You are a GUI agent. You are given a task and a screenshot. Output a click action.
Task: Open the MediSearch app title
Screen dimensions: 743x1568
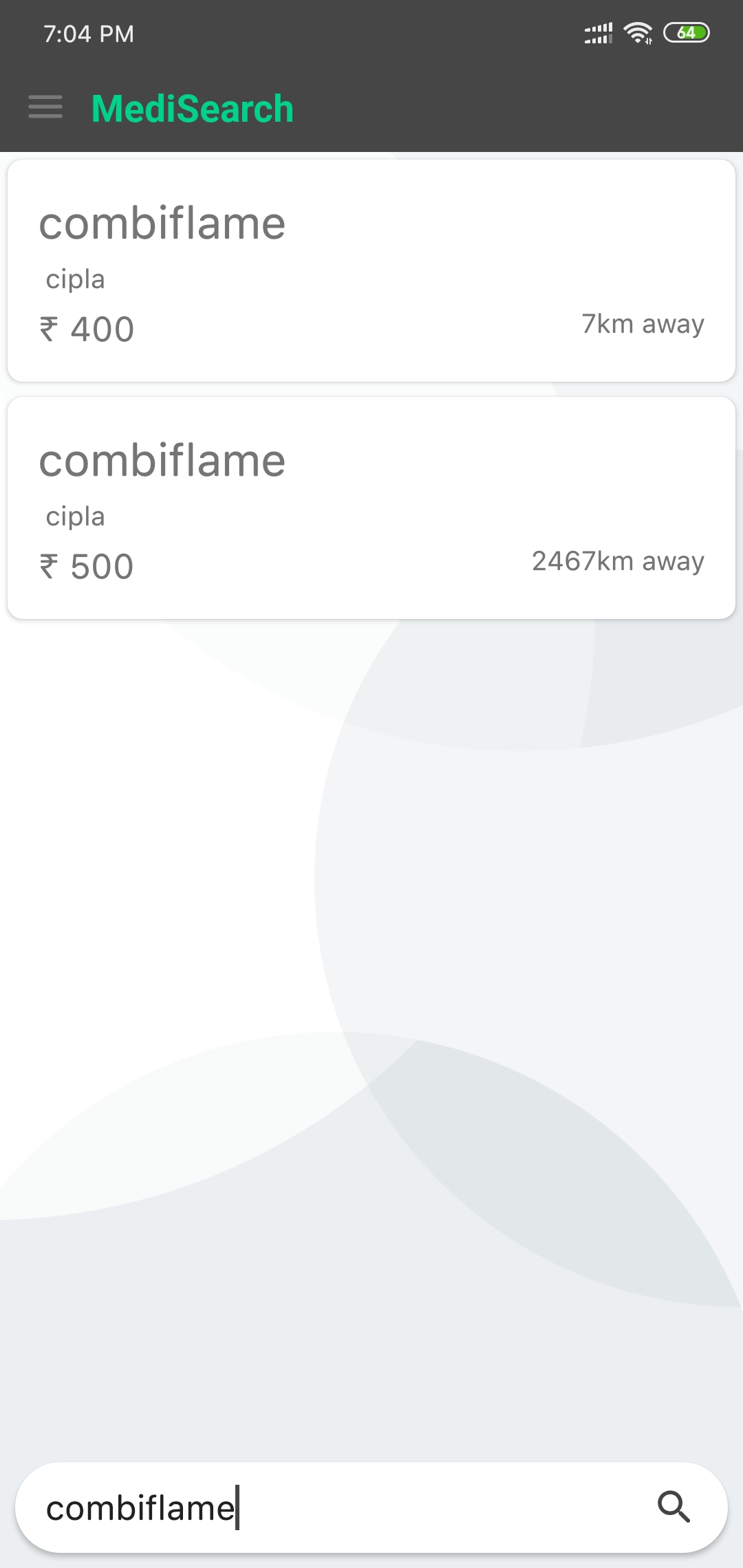tap(193, 107)
